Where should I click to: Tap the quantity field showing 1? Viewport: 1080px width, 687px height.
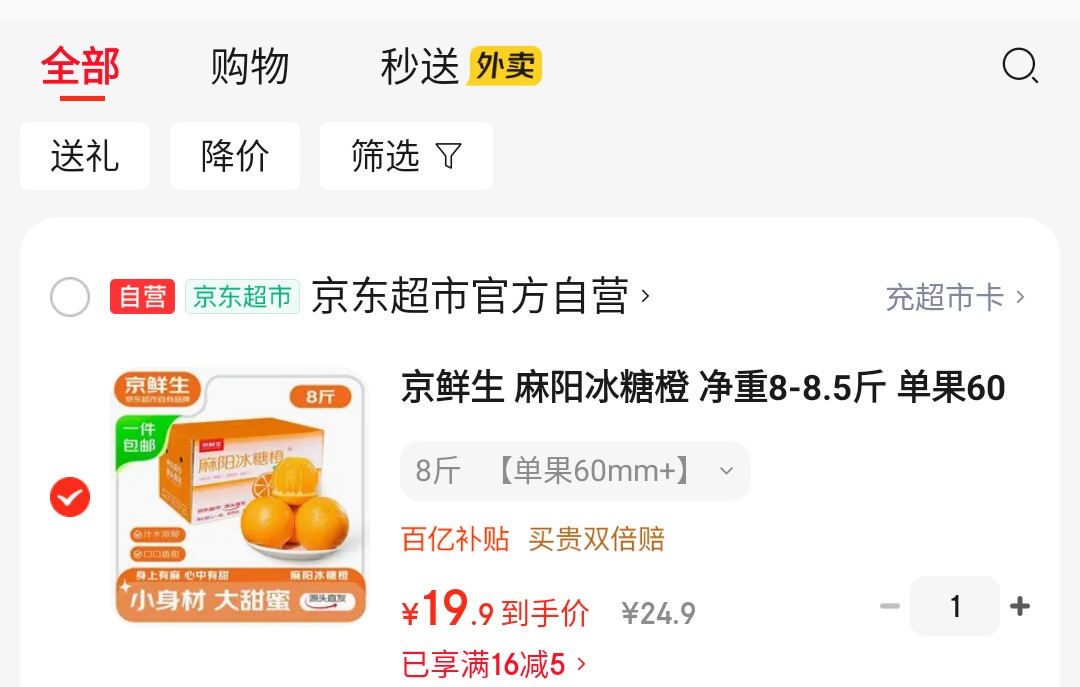955,606
